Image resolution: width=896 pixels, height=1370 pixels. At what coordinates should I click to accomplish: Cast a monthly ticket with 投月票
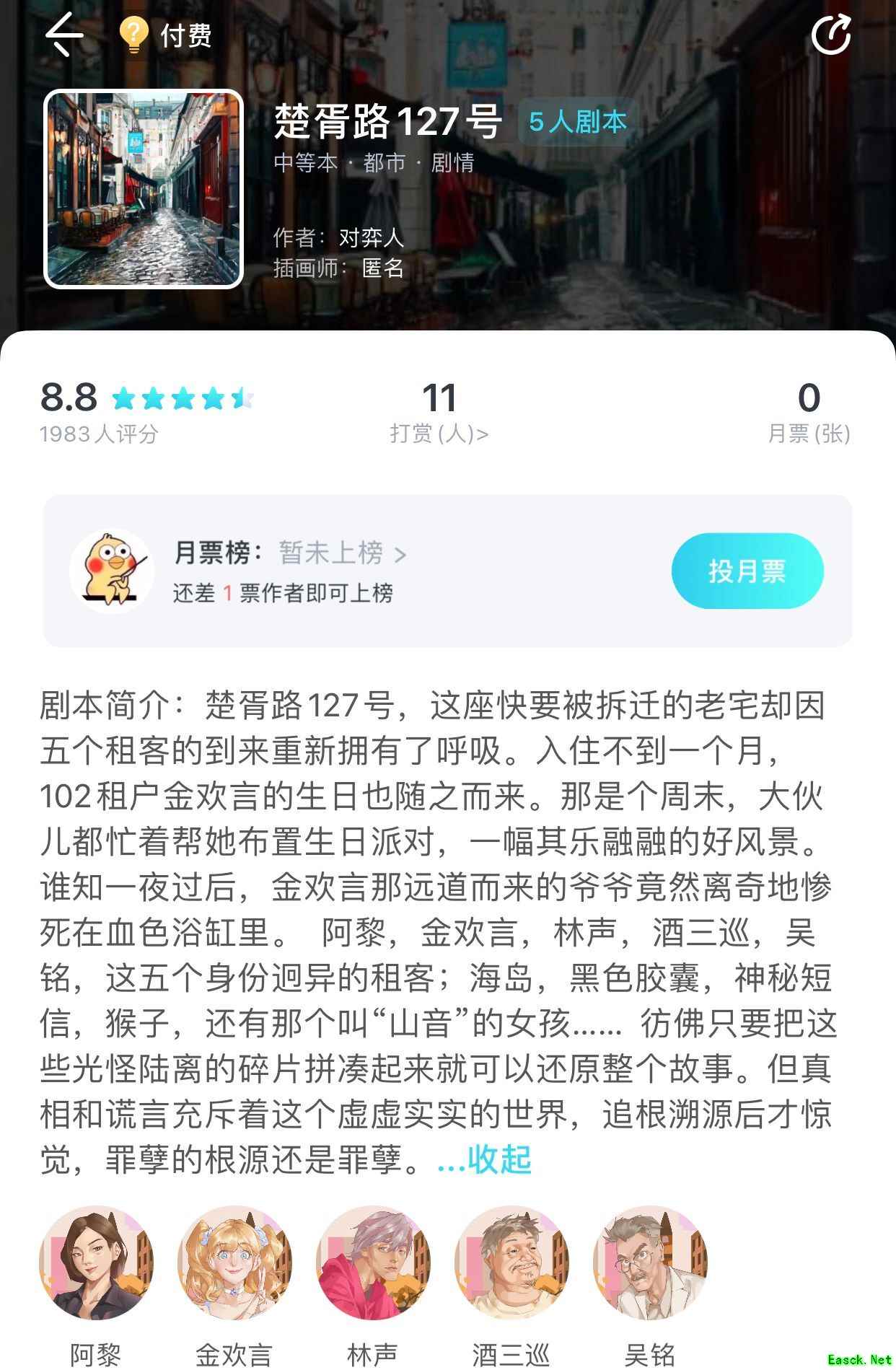tap(747, 571)
